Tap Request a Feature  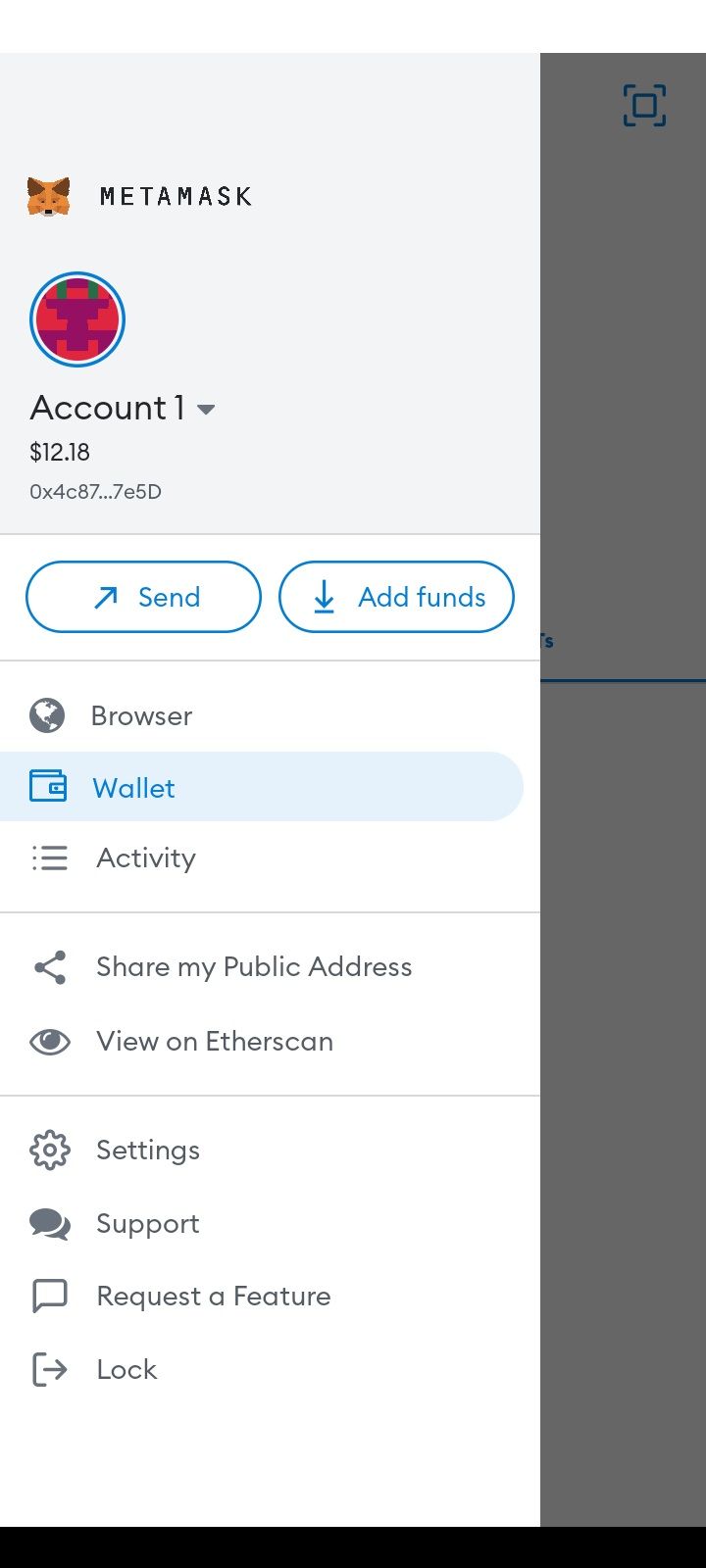point(270,1296)
